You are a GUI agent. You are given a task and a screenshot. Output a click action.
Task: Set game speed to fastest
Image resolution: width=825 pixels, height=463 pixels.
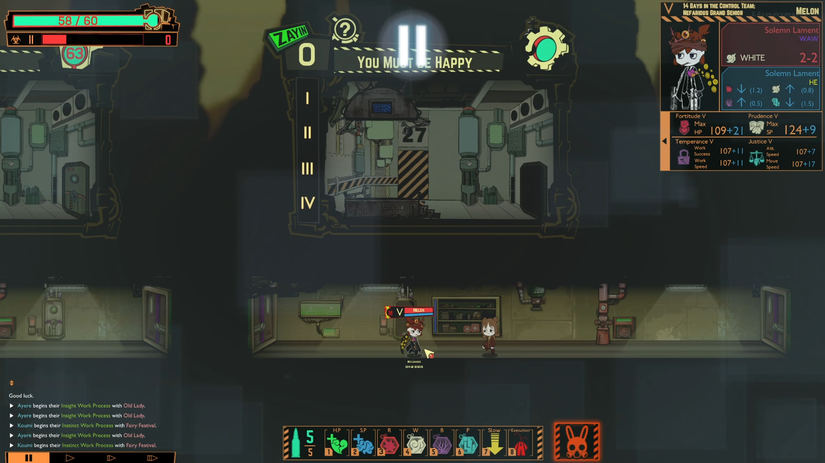tap(152, 458)
